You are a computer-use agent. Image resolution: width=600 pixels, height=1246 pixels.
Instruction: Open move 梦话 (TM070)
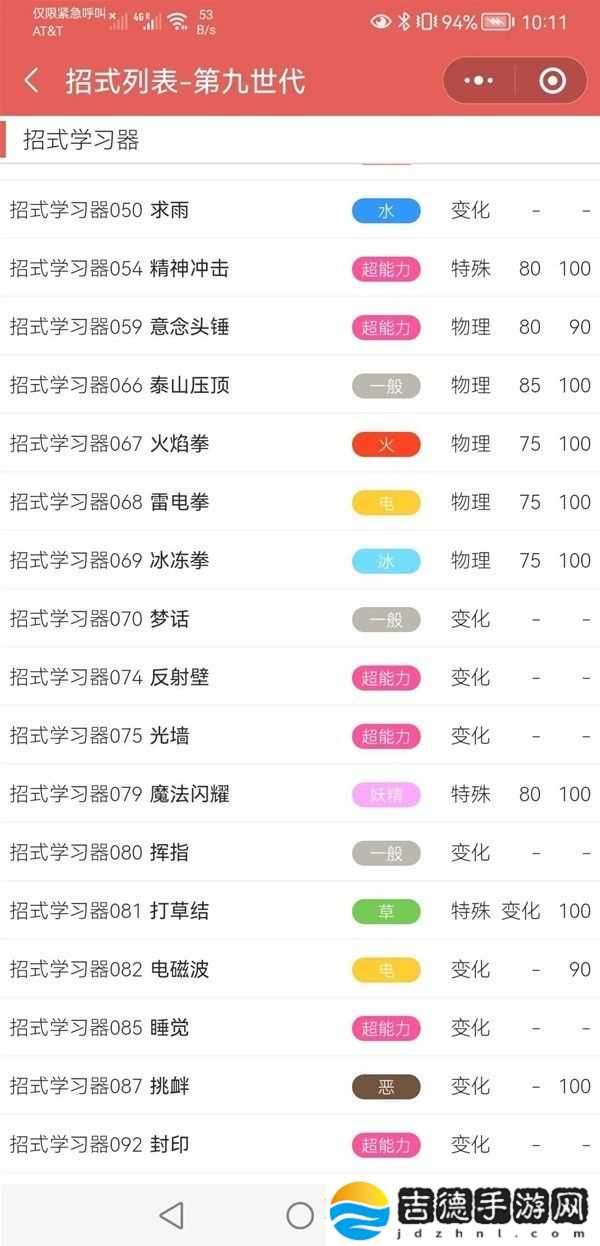tap(170, 619)
